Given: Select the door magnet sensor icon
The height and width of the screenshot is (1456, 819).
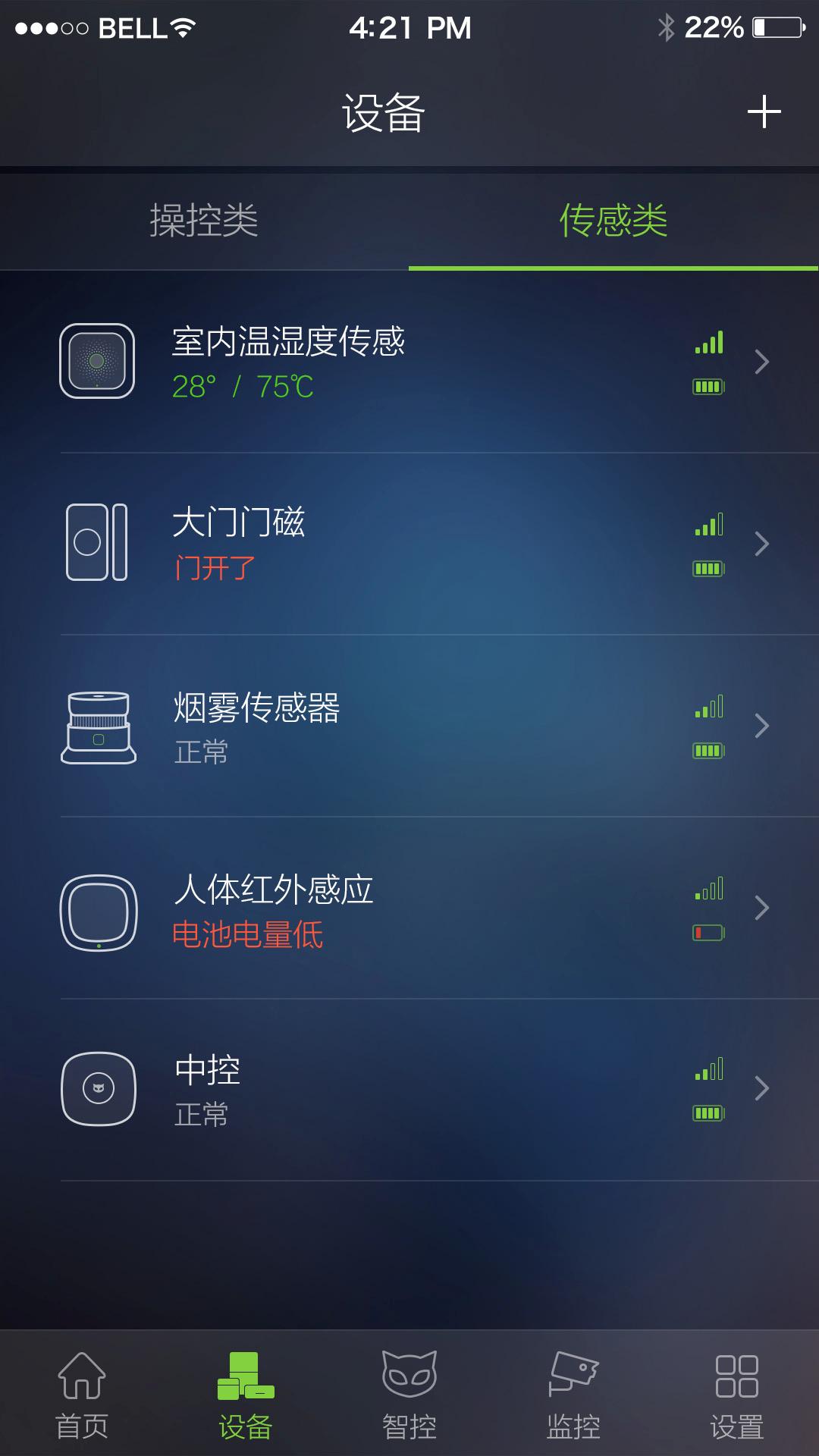Looking at the screenshot, I should point(97,541).
